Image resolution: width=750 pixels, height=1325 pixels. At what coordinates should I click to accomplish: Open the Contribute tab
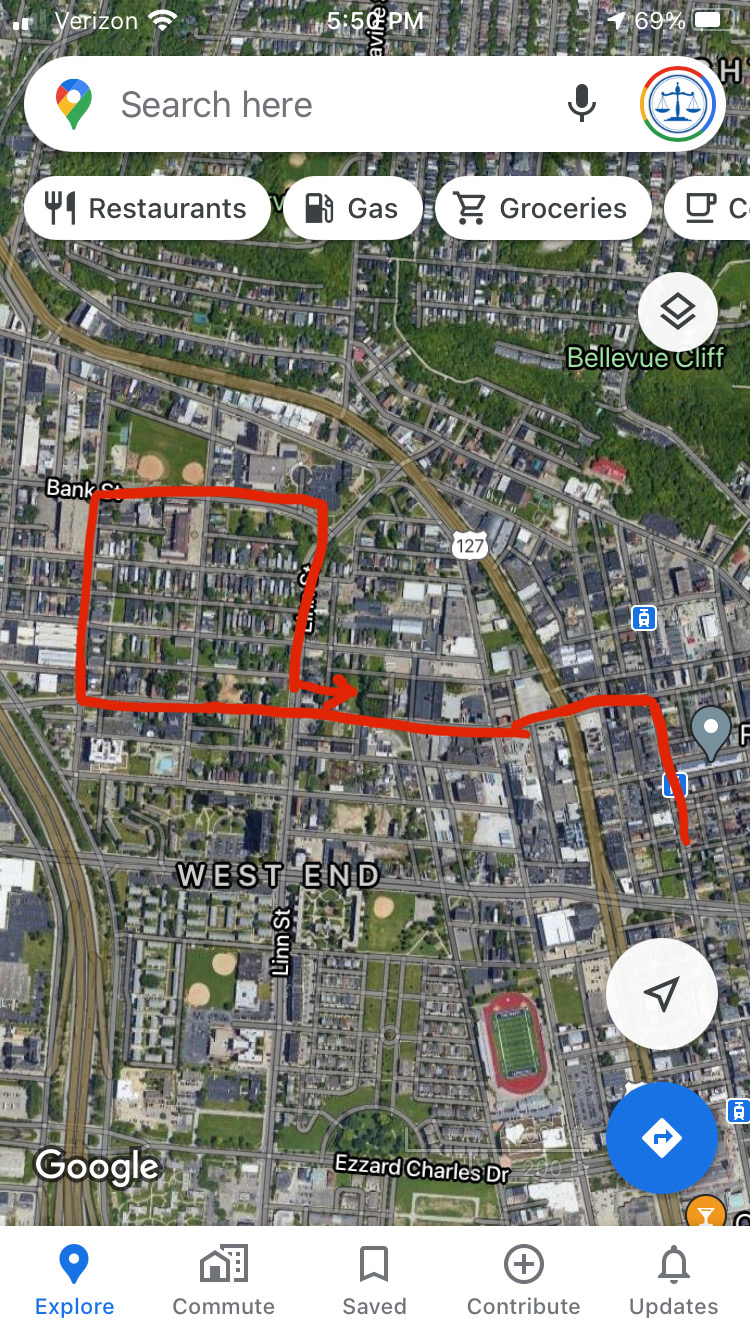523,1280
